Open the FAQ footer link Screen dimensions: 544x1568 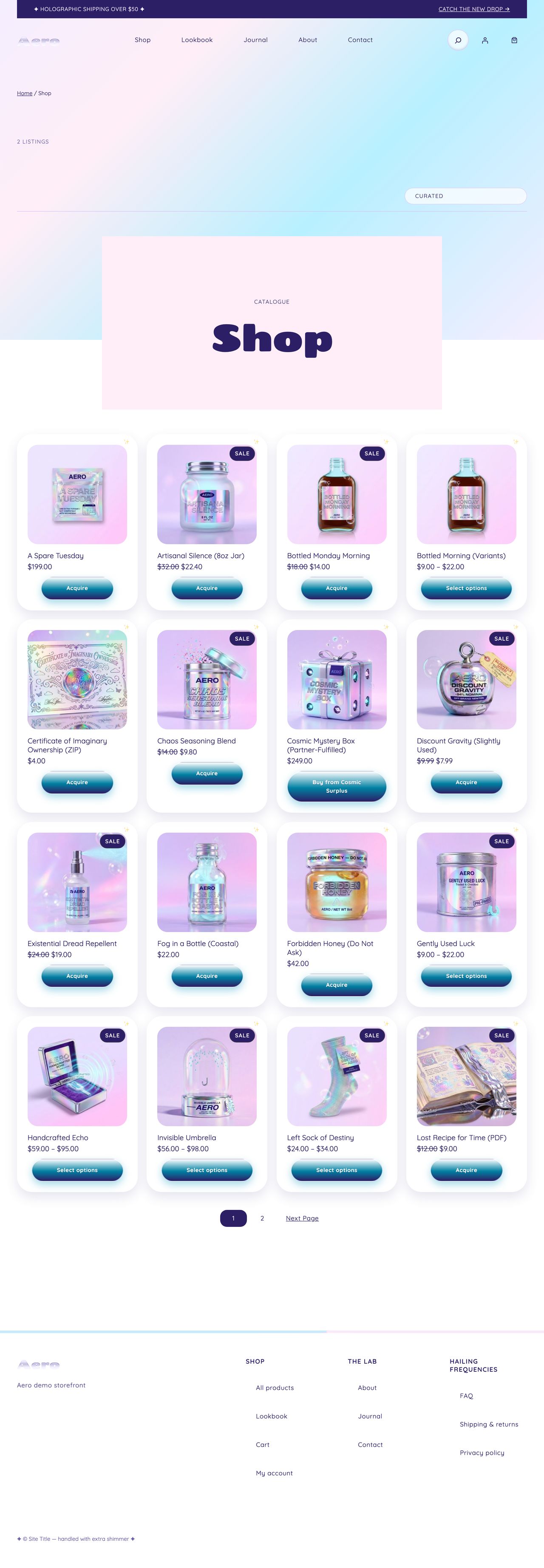coord(466,1396)
